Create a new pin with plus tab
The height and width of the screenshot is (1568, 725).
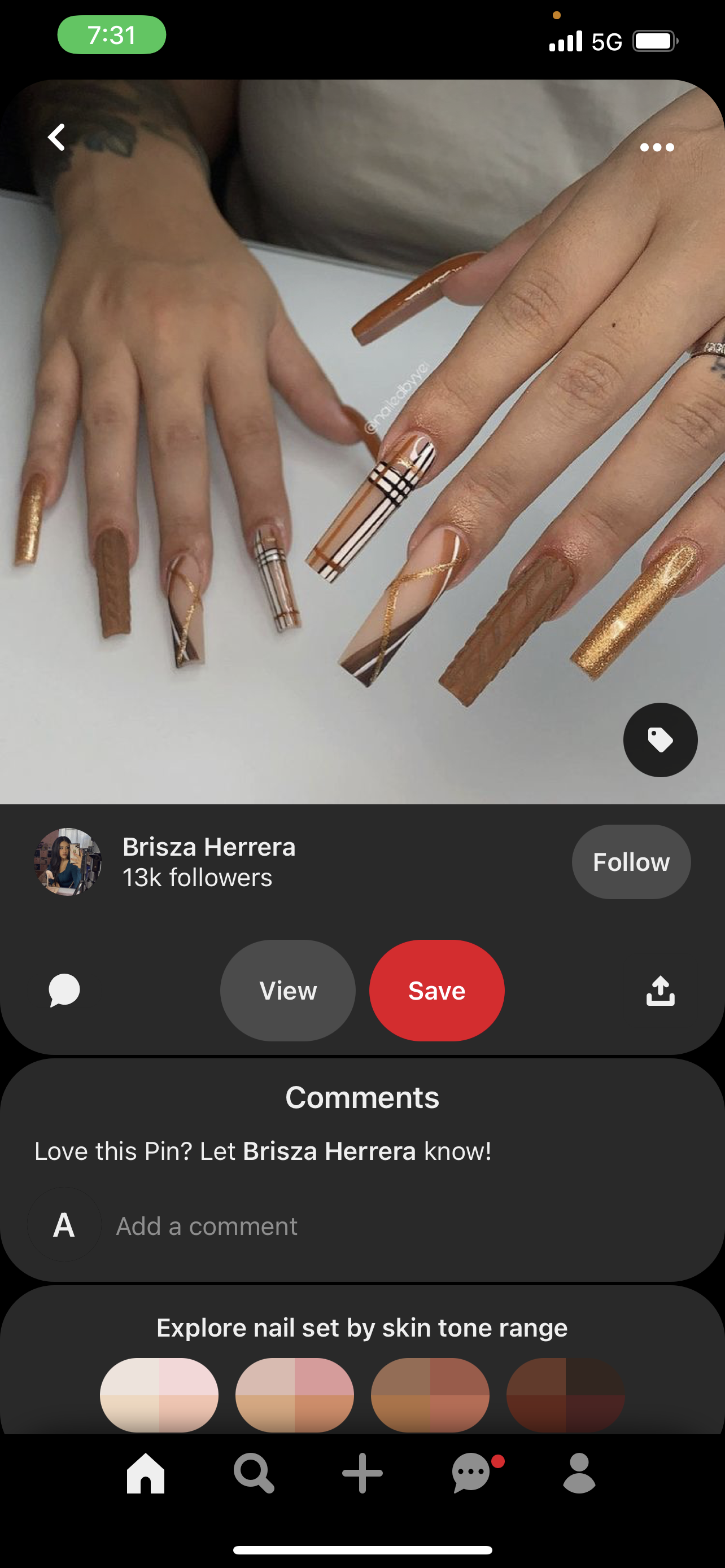(362, 1473)
